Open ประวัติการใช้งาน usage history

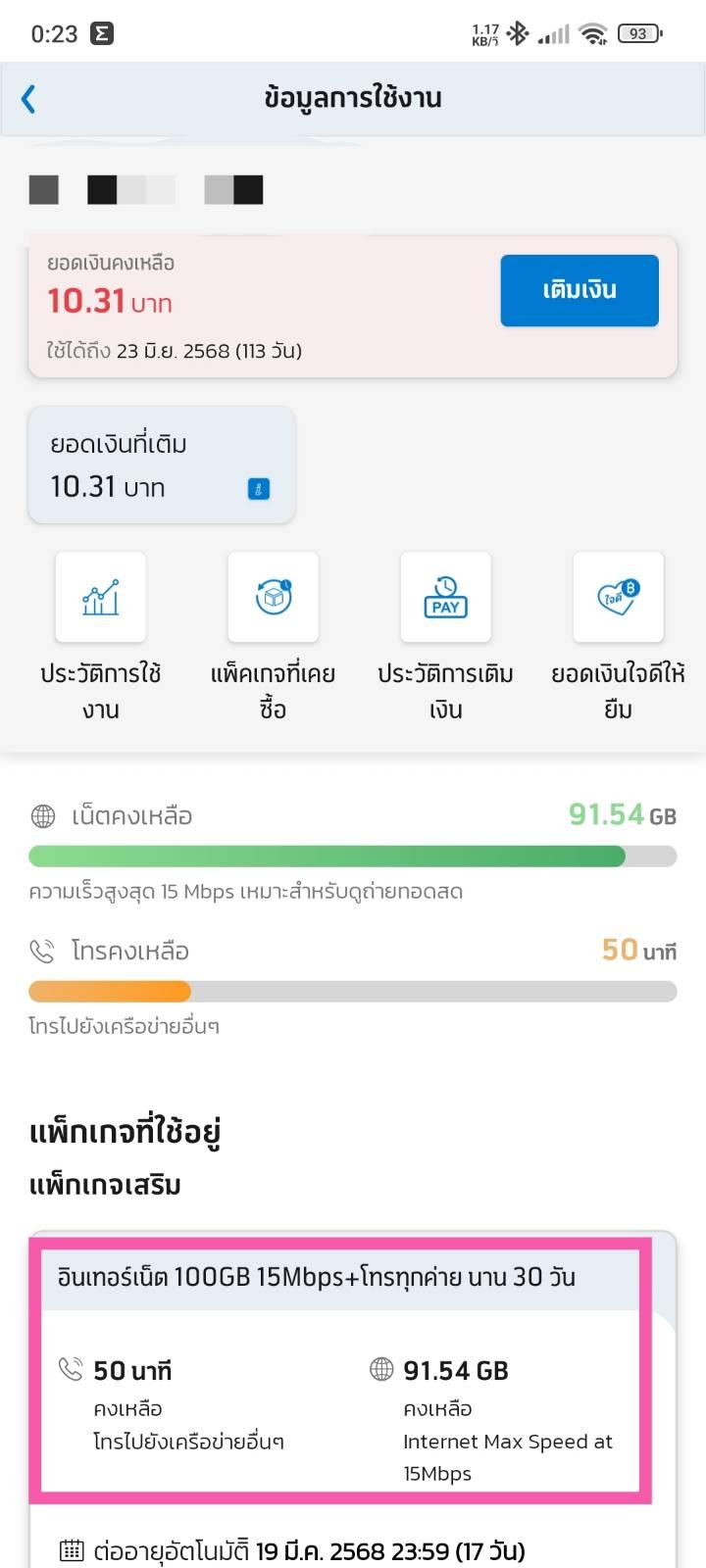tap(101, 637)
